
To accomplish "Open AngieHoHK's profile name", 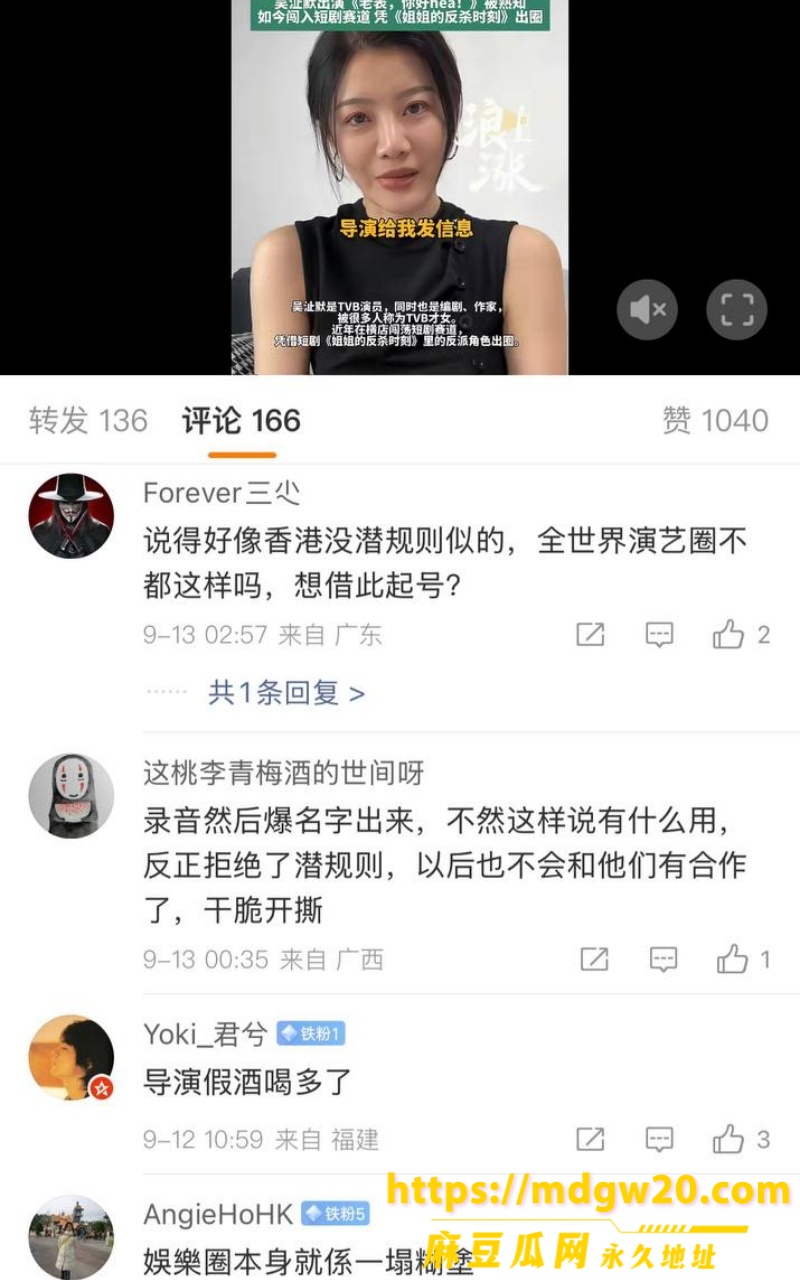I will (218, 1214).
